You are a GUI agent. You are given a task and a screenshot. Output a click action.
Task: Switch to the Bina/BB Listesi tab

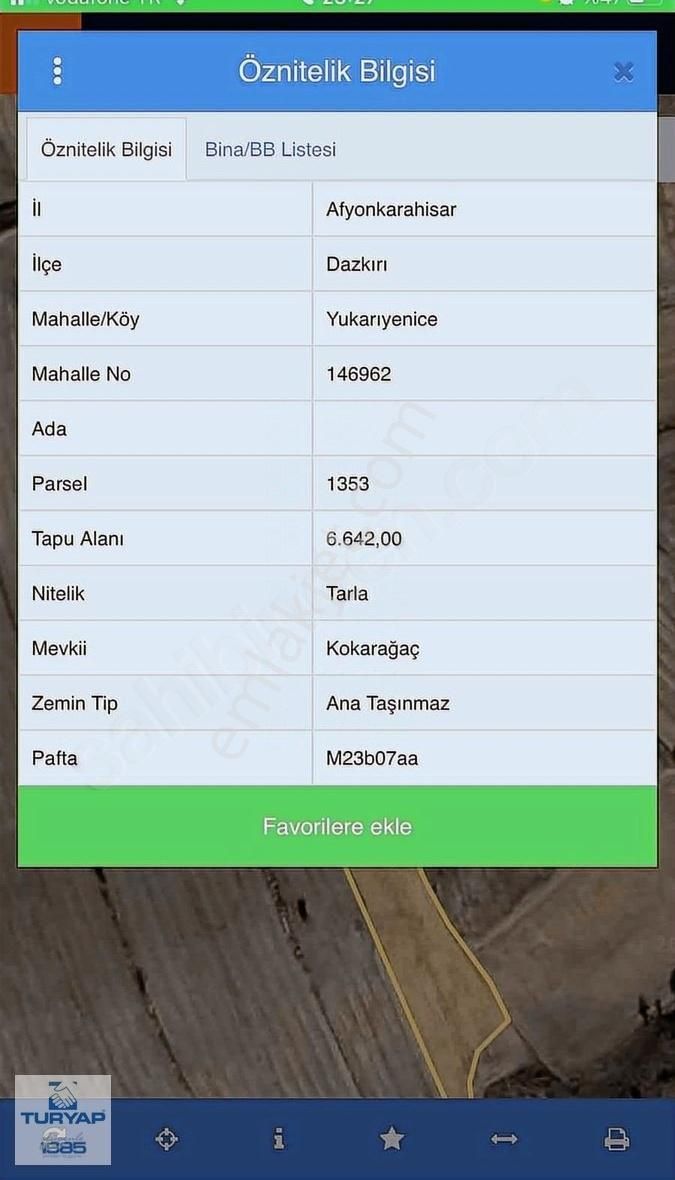270,150
